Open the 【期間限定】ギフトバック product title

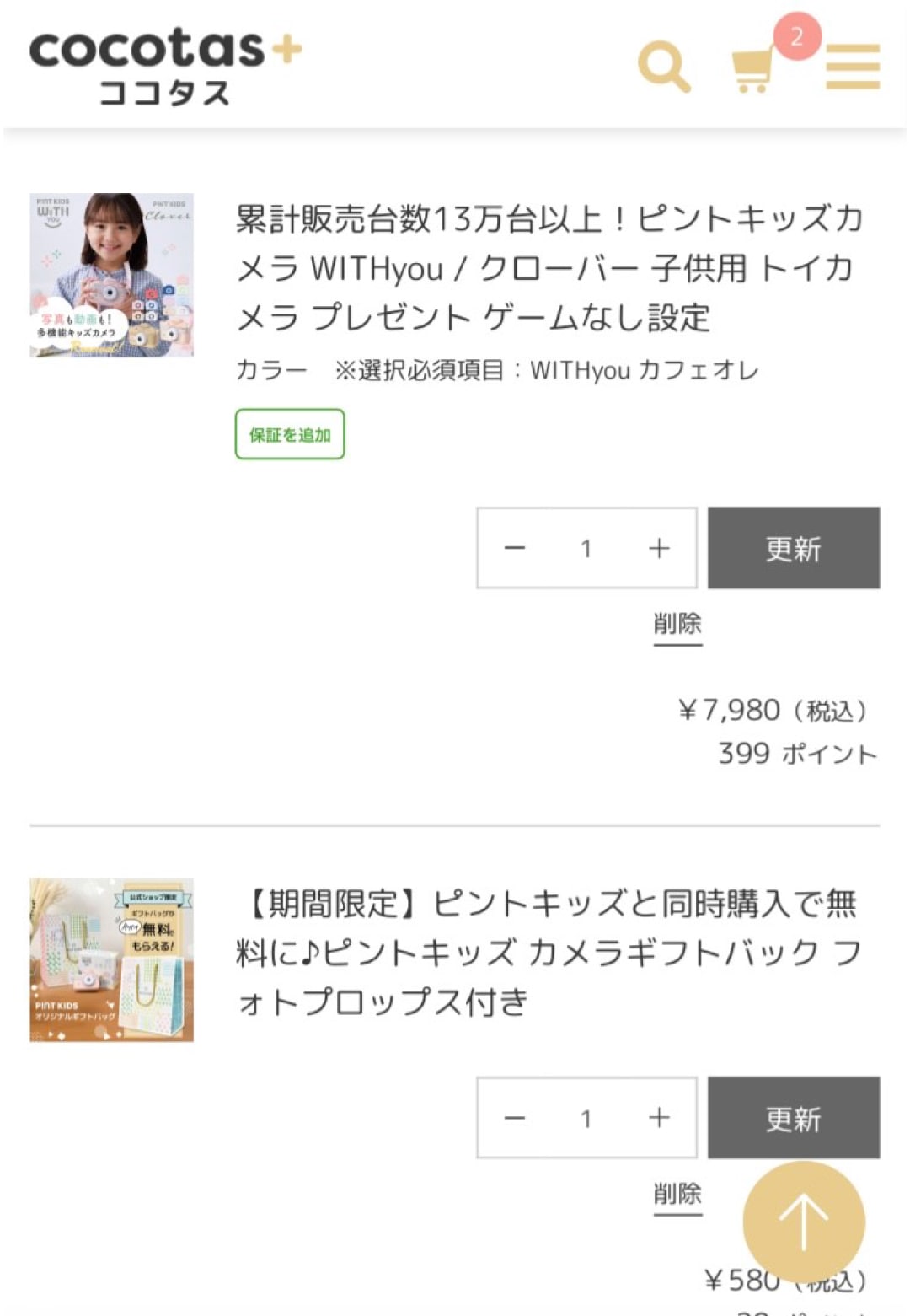click(548, 953)
